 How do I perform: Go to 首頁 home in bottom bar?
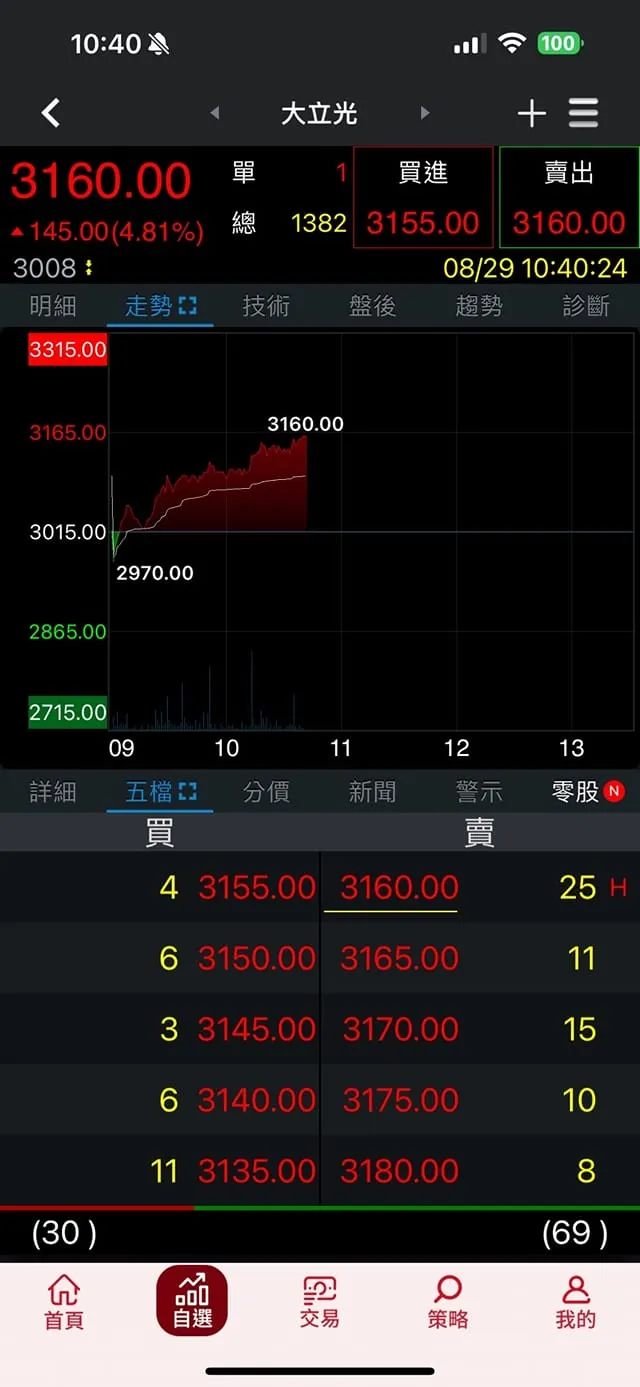[64, 1303]
